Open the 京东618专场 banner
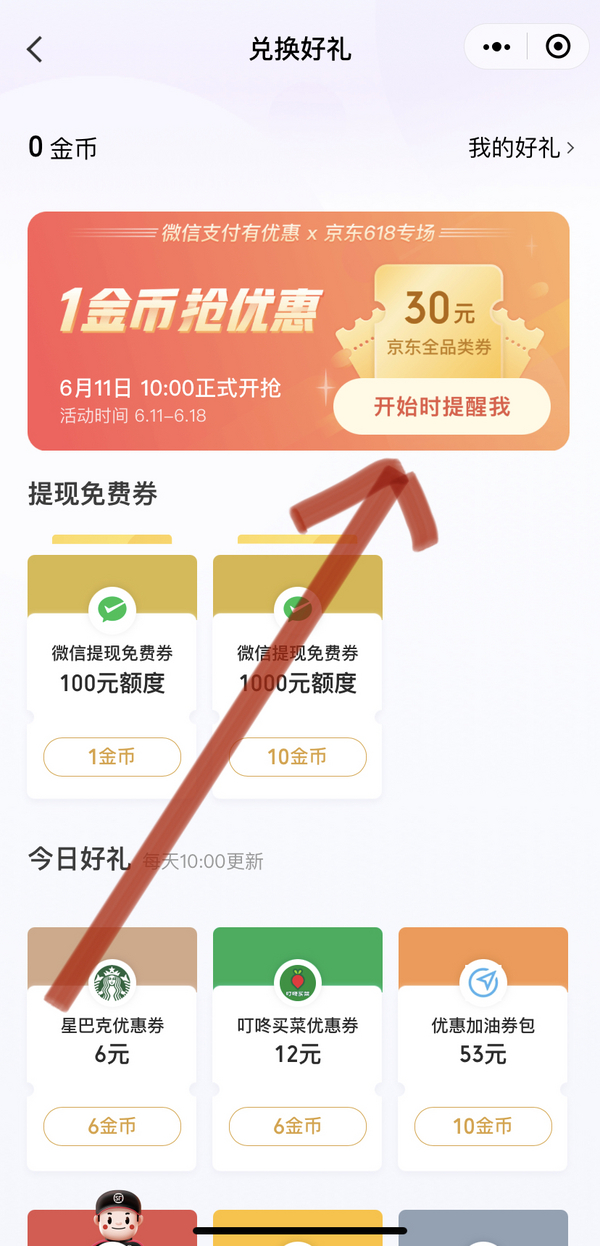 coord(298,331)
